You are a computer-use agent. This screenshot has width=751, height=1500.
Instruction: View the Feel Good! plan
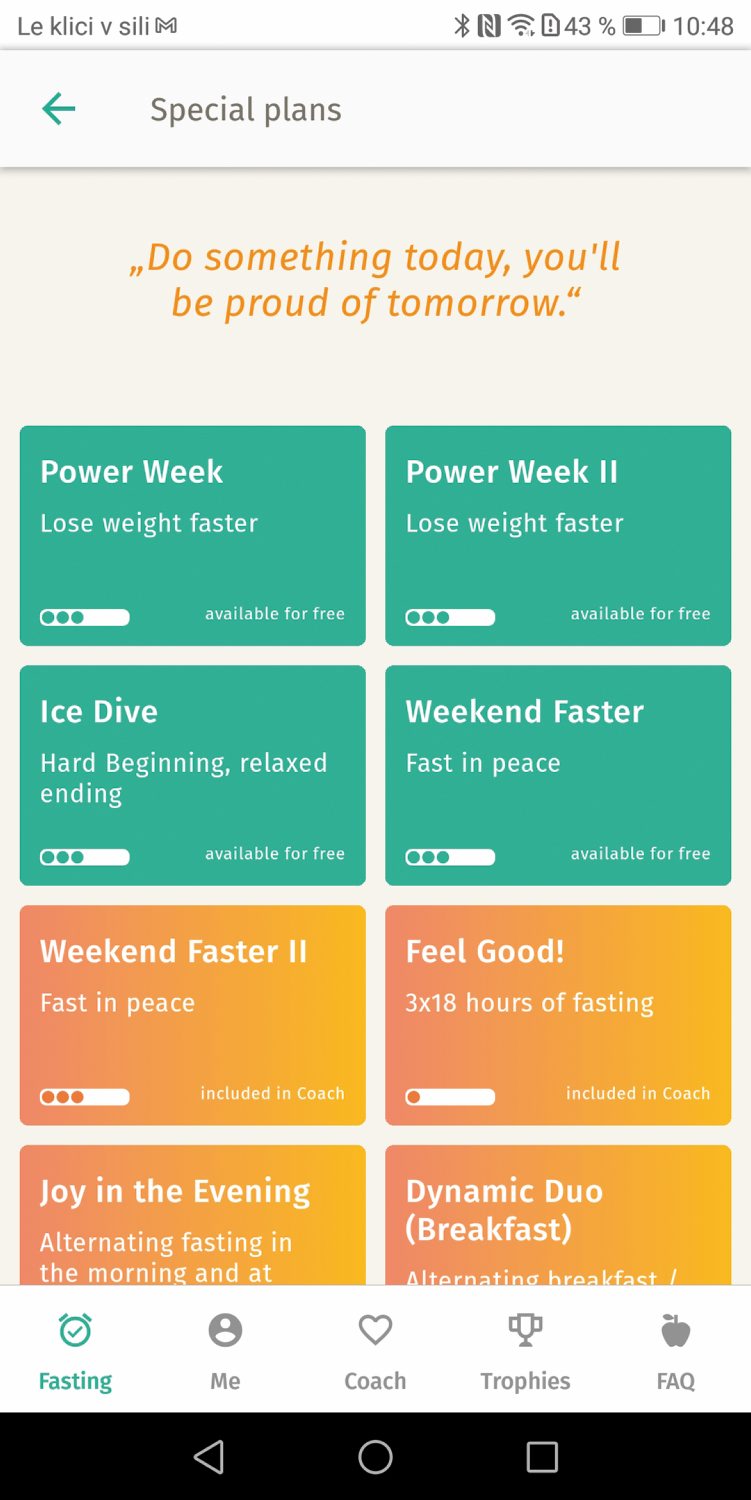point(558,1016)
